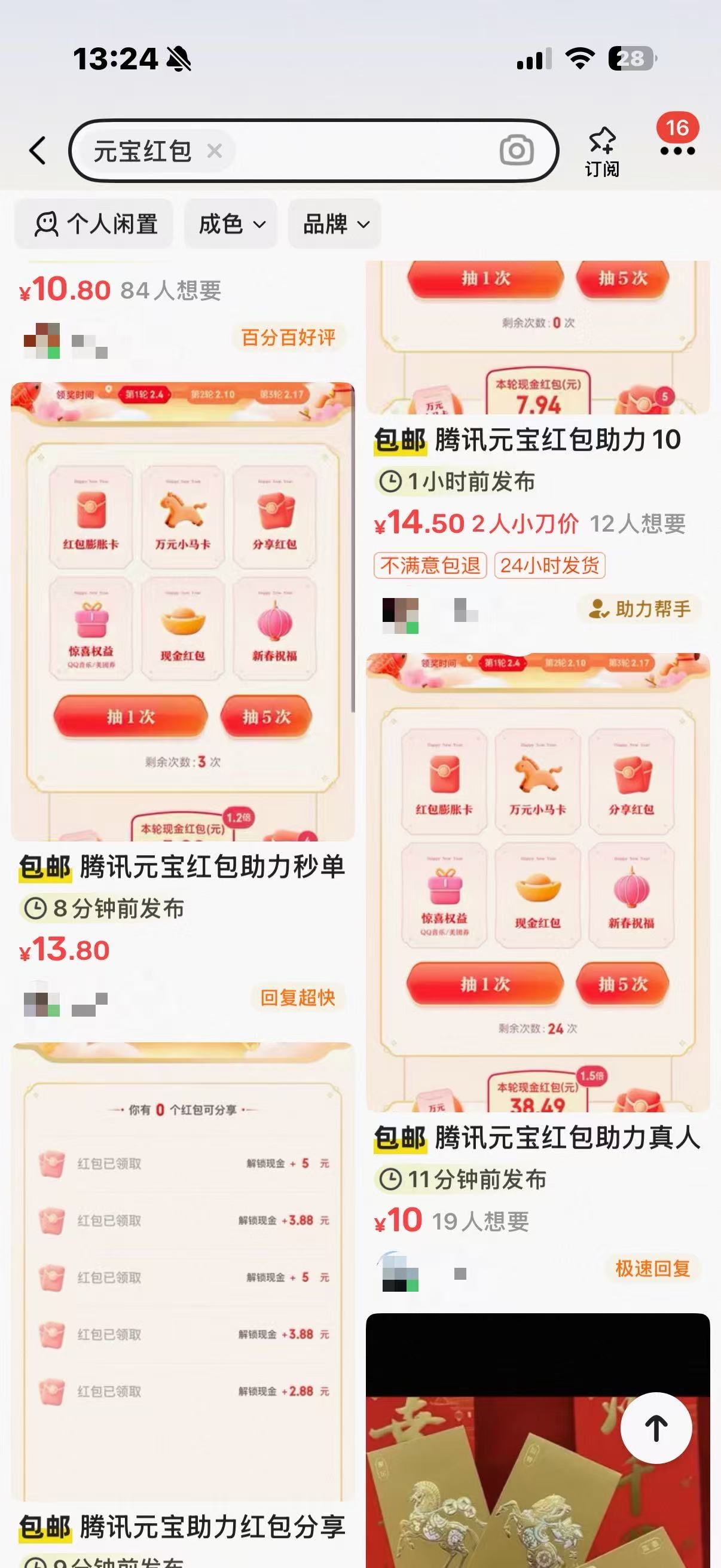Open listing 腾讯元宝红包助力秒单 at ¥13.80
721x1568 pixels.
tap(182, 867)
